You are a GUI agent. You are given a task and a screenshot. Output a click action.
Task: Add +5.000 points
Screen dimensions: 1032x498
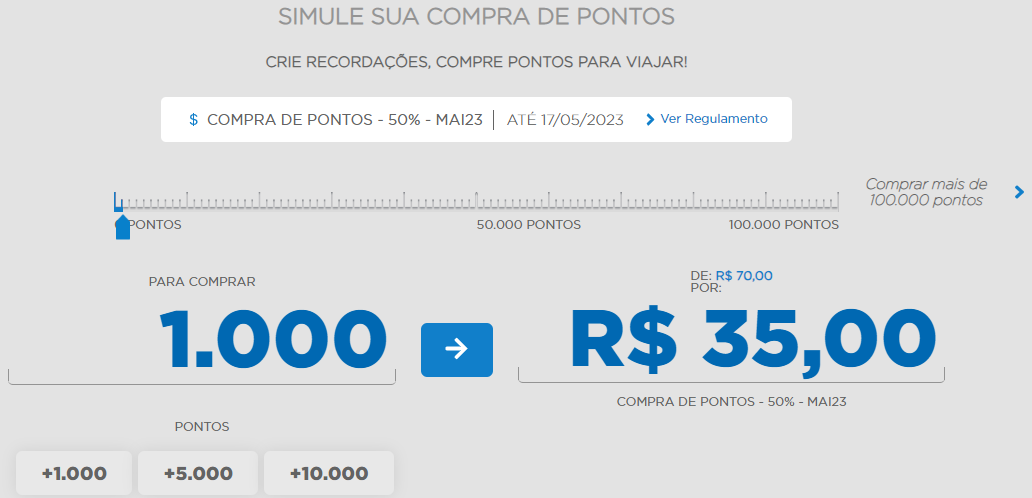(x=198, y=473)
